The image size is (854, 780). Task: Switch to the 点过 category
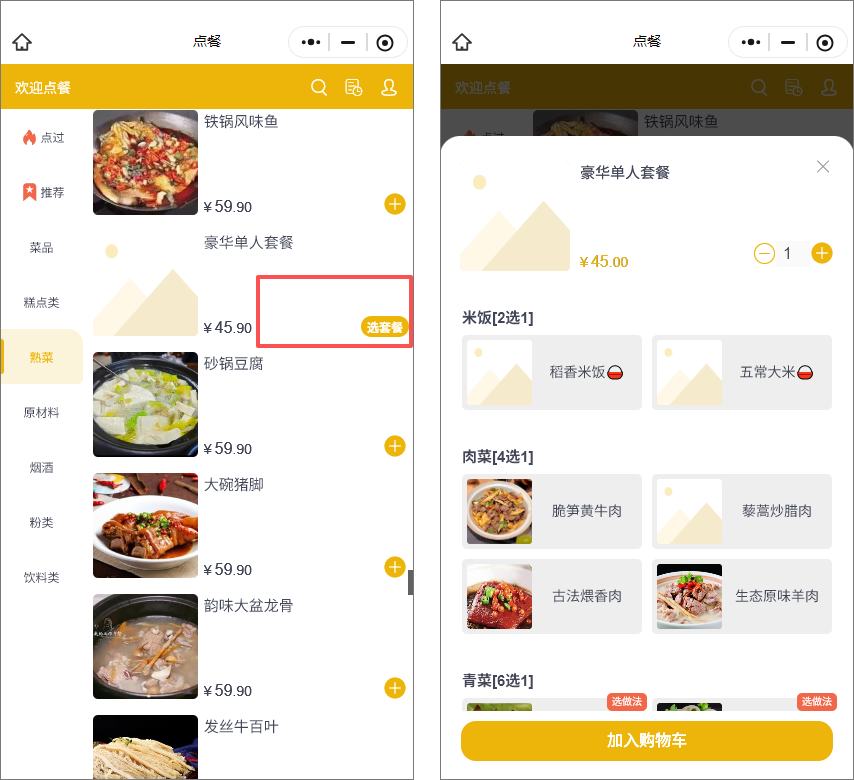[x=43, y=137]
